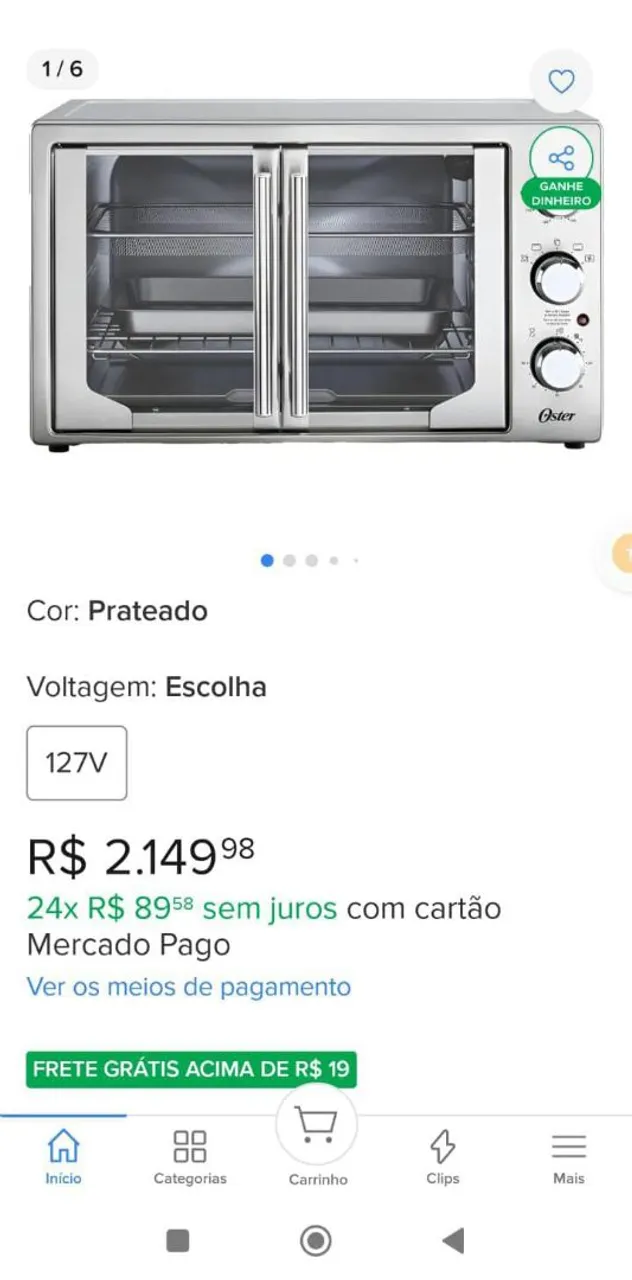The width and height of the screenshot is (632, 1280).
Task: Switch to the Clips tab
Action: pyautogui.click(x=443, y=1157)
